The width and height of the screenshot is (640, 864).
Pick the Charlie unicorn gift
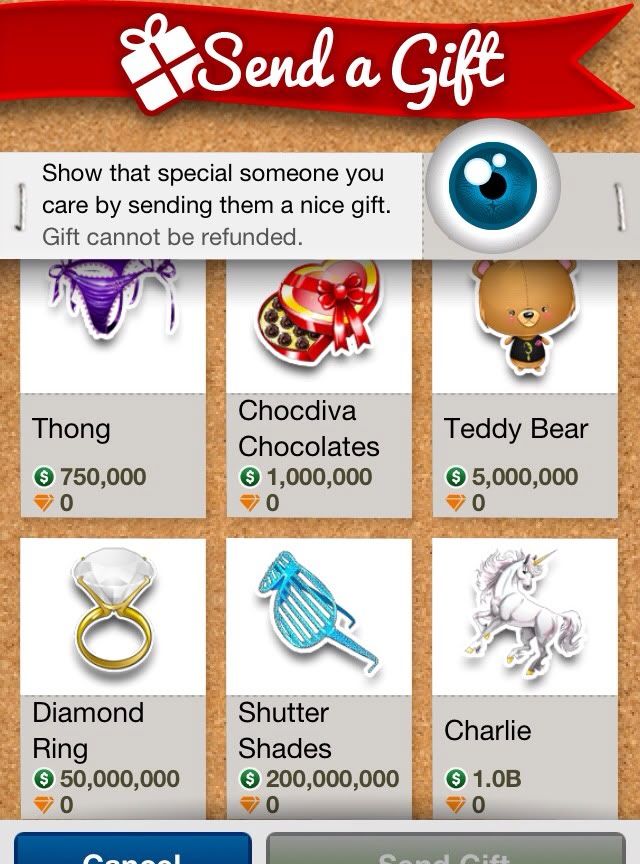525,675
